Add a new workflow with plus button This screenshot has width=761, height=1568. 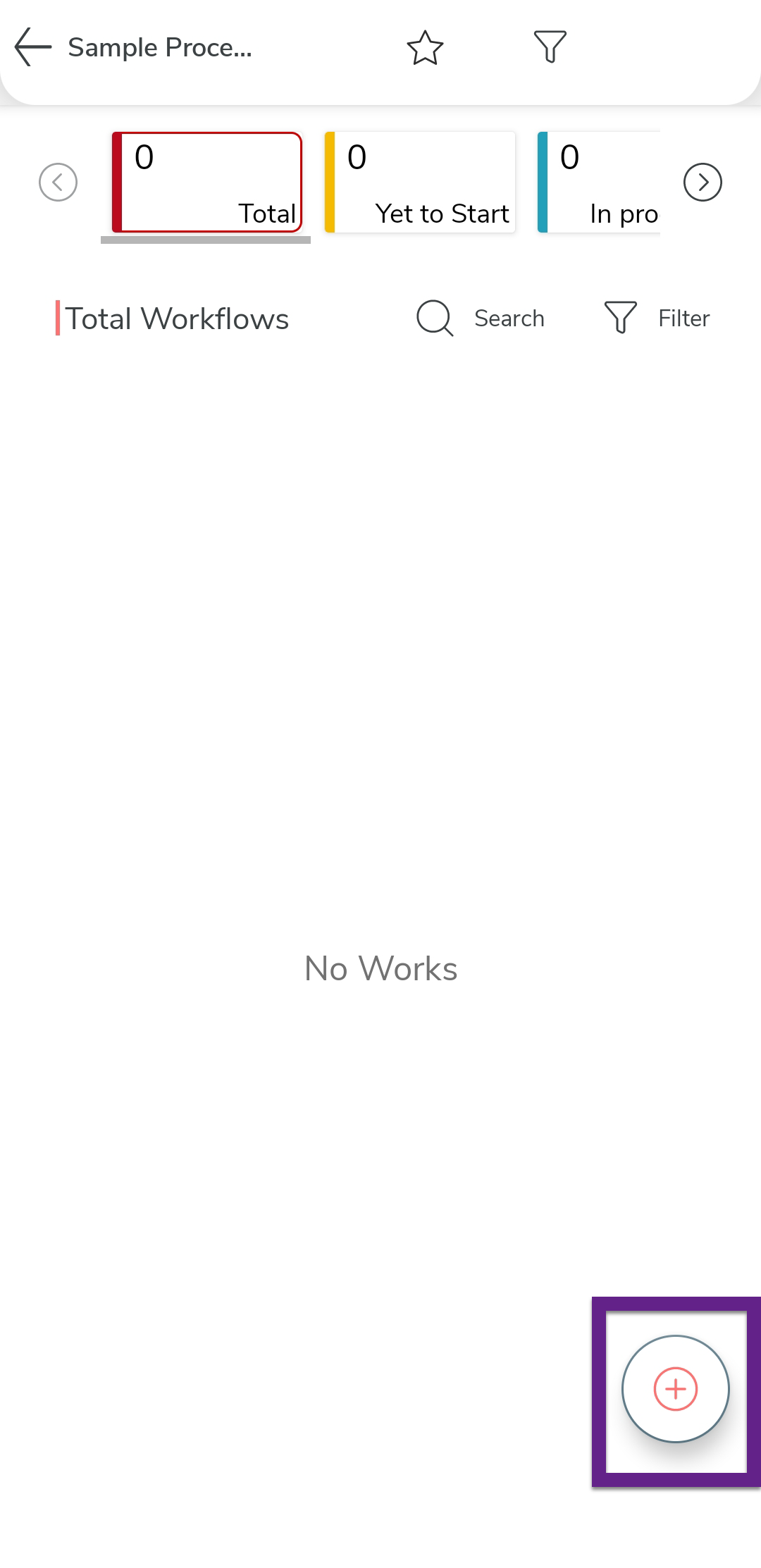(x=675, y=1389)
